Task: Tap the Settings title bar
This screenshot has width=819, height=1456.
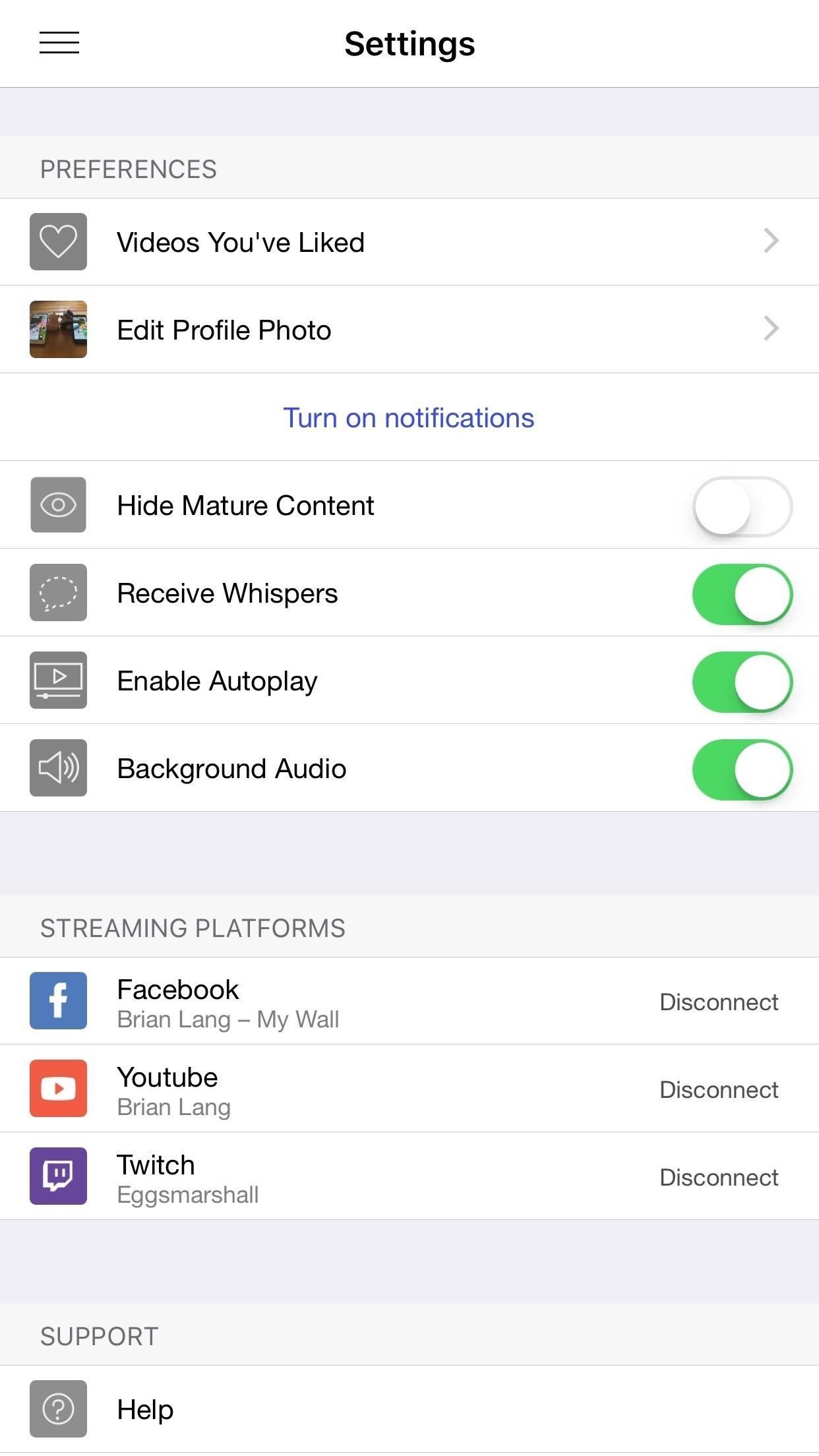Action: pos(409,42)
